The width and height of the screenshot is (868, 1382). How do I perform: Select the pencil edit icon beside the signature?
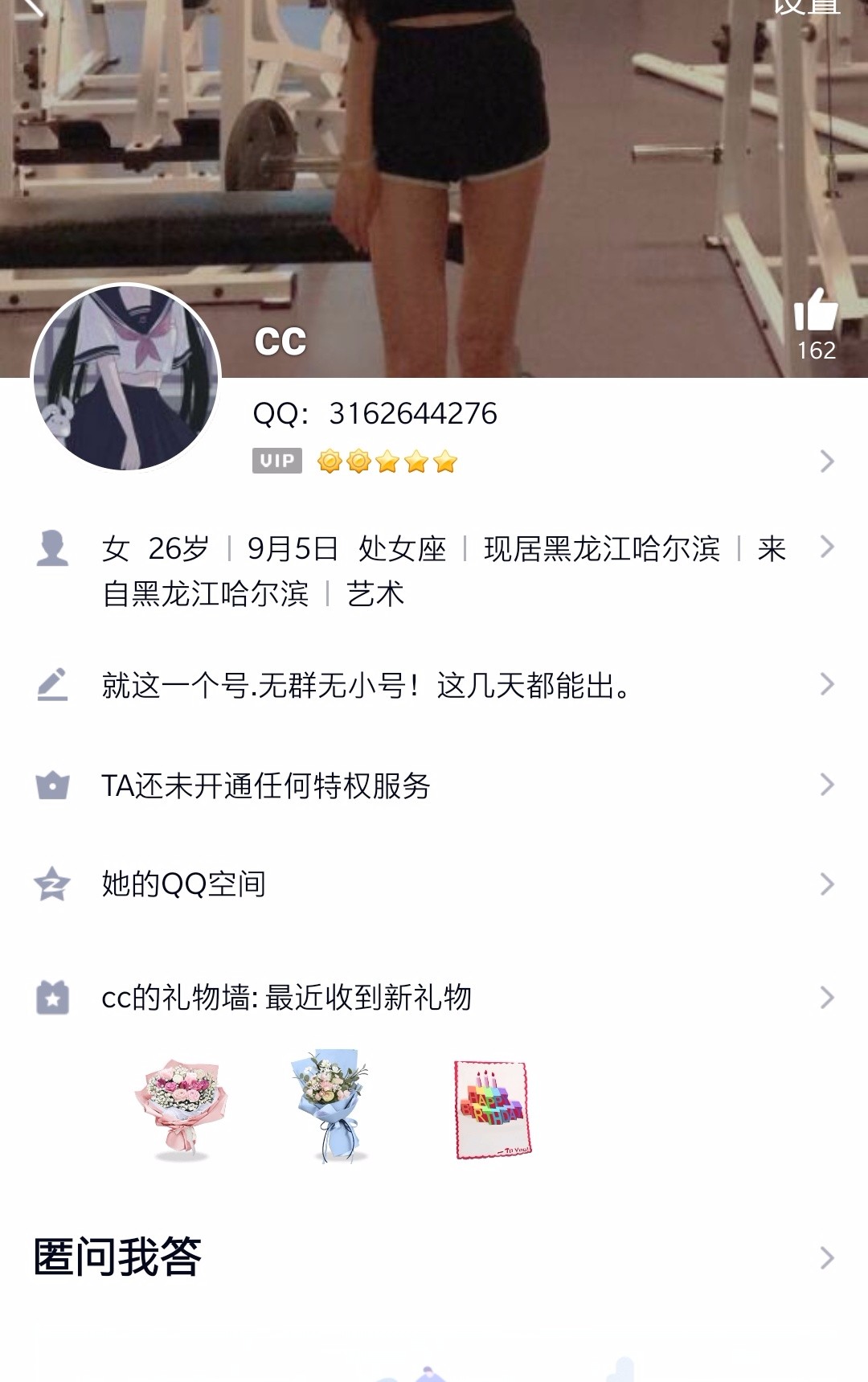tap(51, 685)
